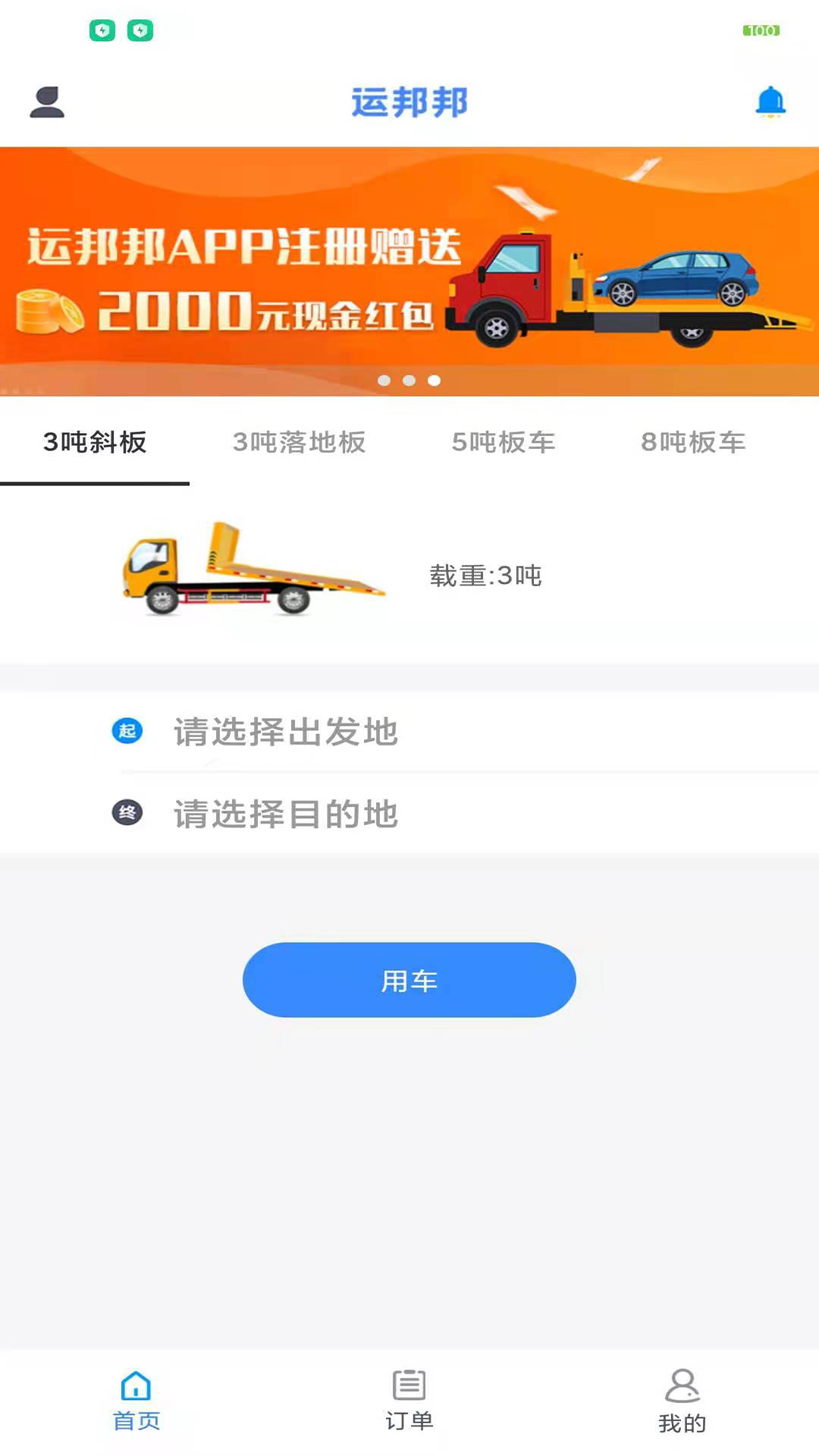Viewport: 819px width, 1456px height.
Task: Open the 订单 tab
Action: pos(409,1400)
